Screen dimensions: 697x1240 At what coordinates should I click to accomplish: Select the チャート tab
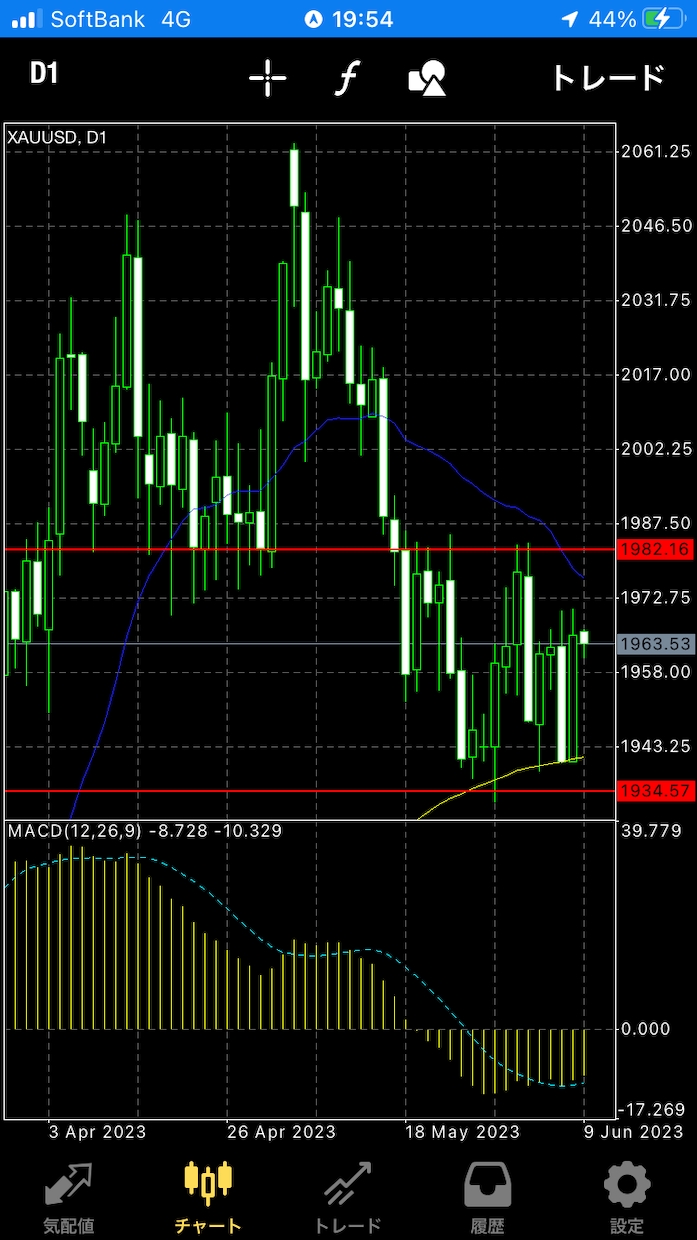click(208, 1196)
